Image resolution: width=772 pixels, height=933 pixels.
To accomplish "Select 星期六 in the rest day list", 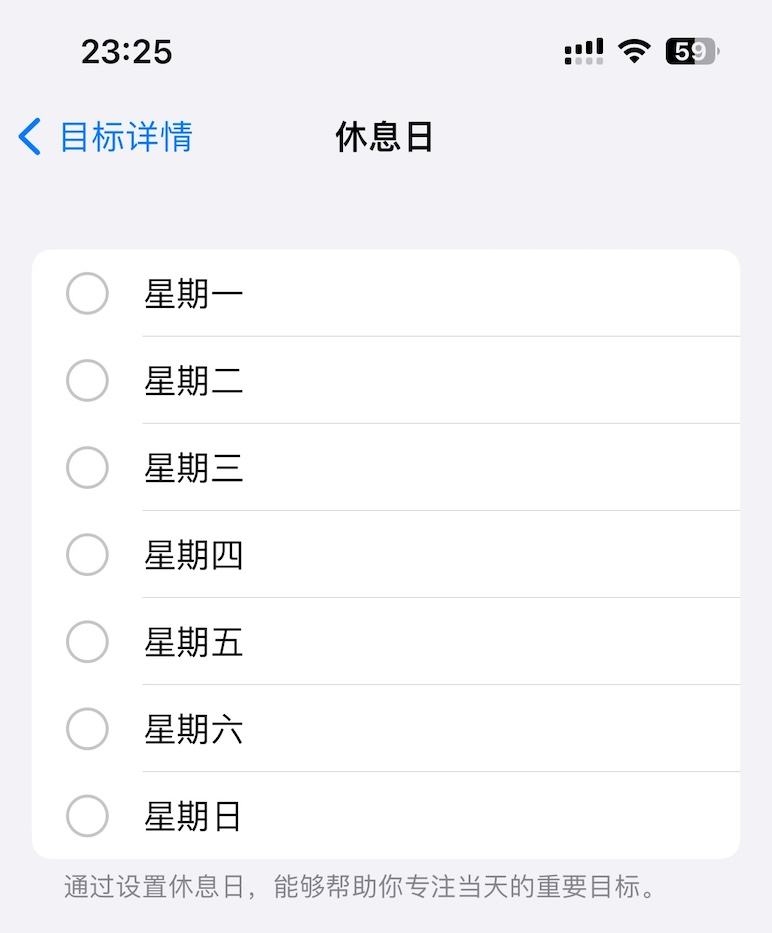I will coord(87,729).
